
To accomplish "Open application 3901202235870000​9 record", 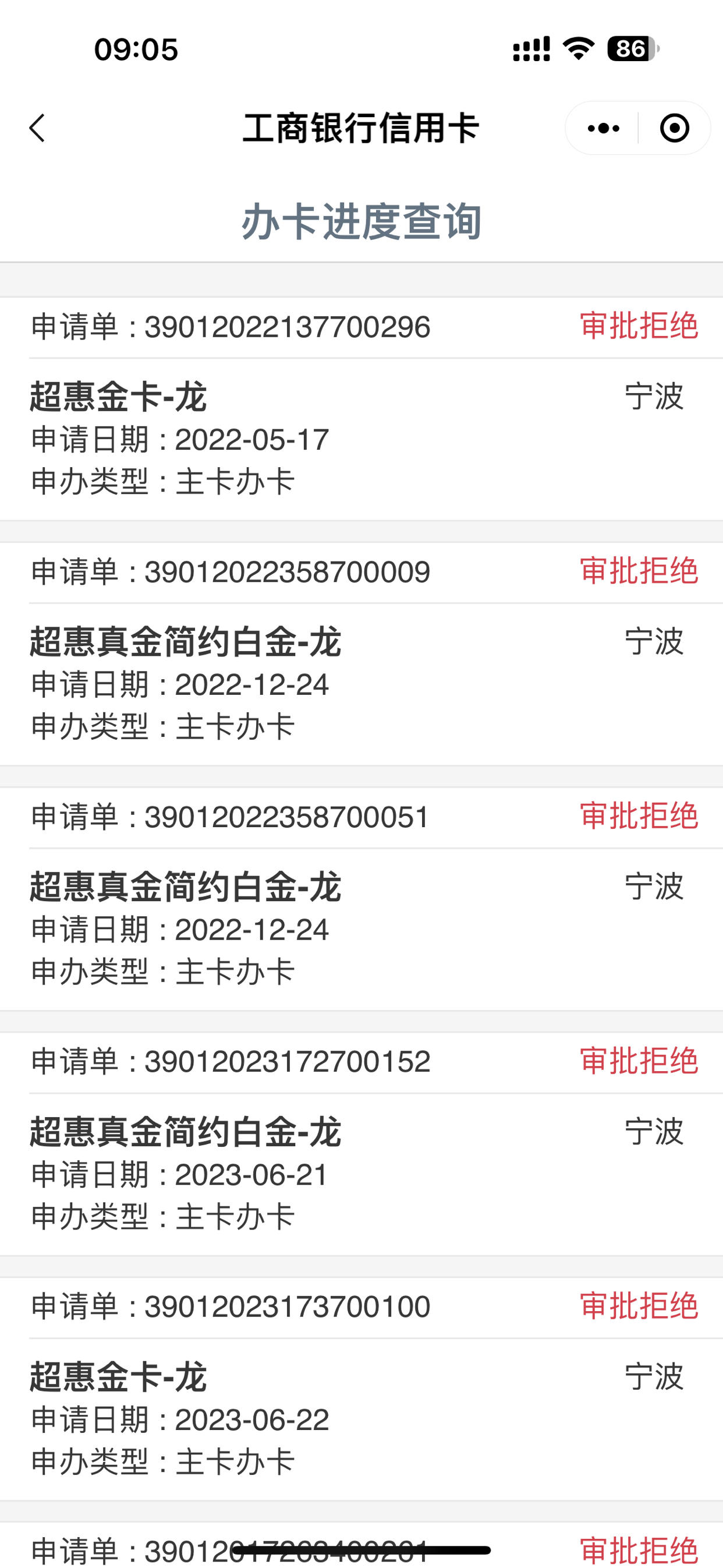I will click(361, 654).
